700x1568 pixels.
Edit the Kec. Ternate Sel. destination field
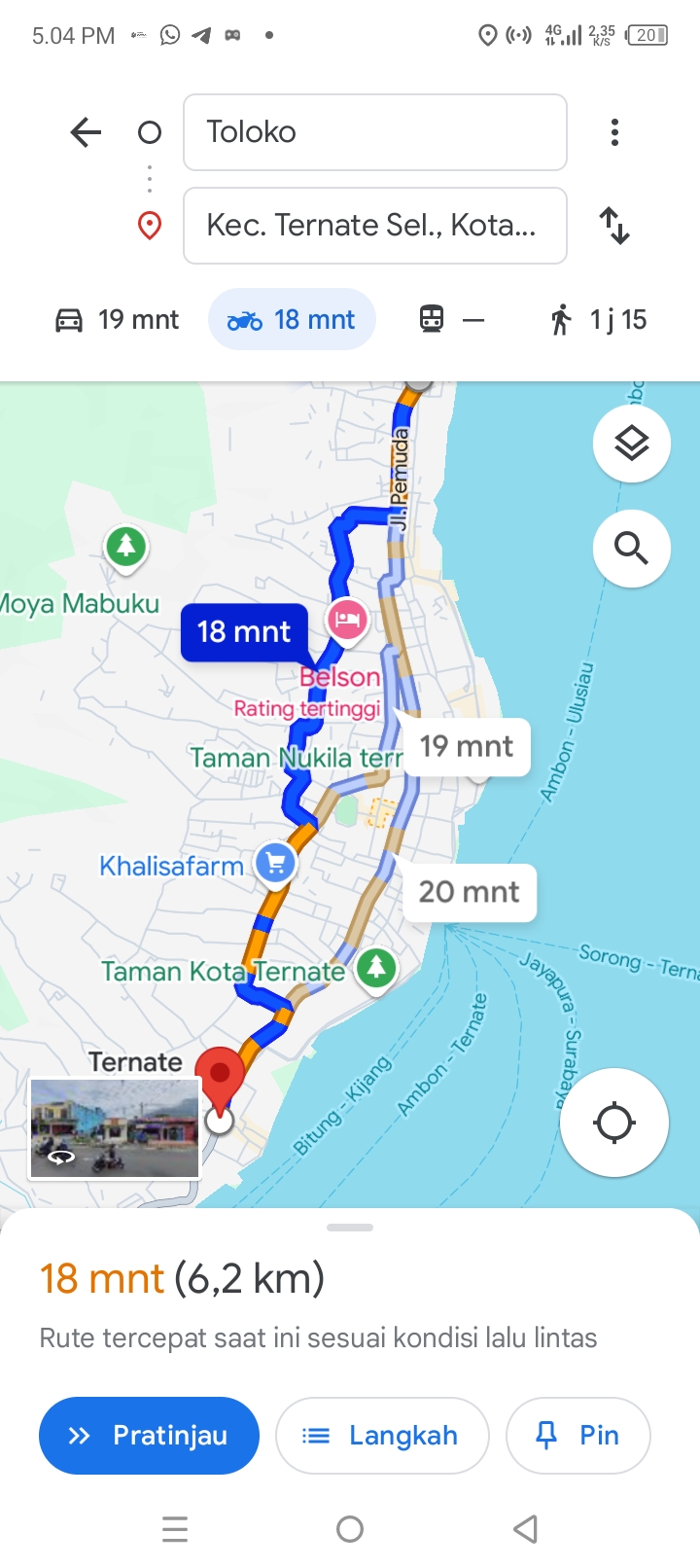[x=375, y=226]
